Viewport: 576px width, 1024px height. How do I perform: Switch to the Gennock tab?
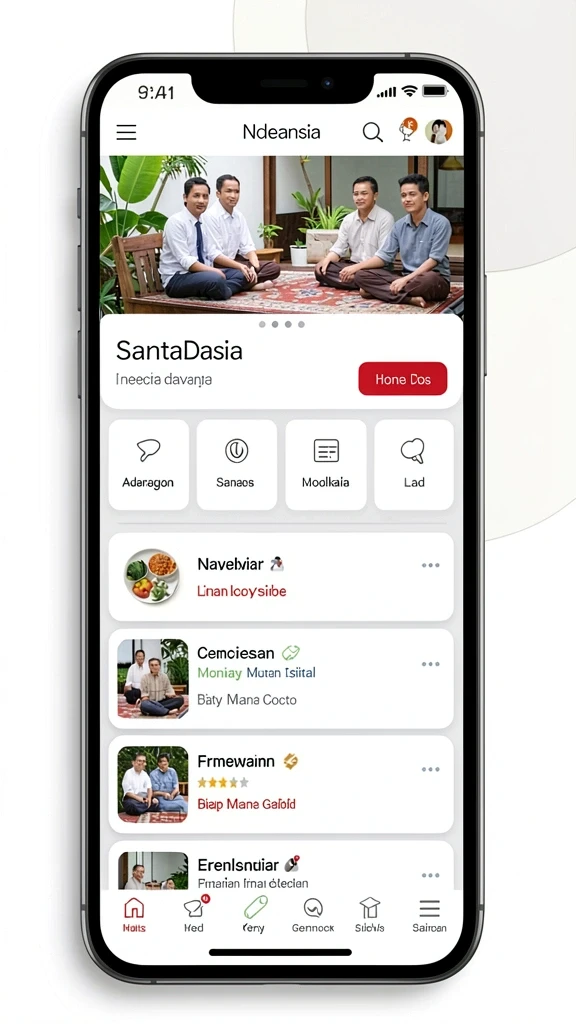tap(313, 914)
